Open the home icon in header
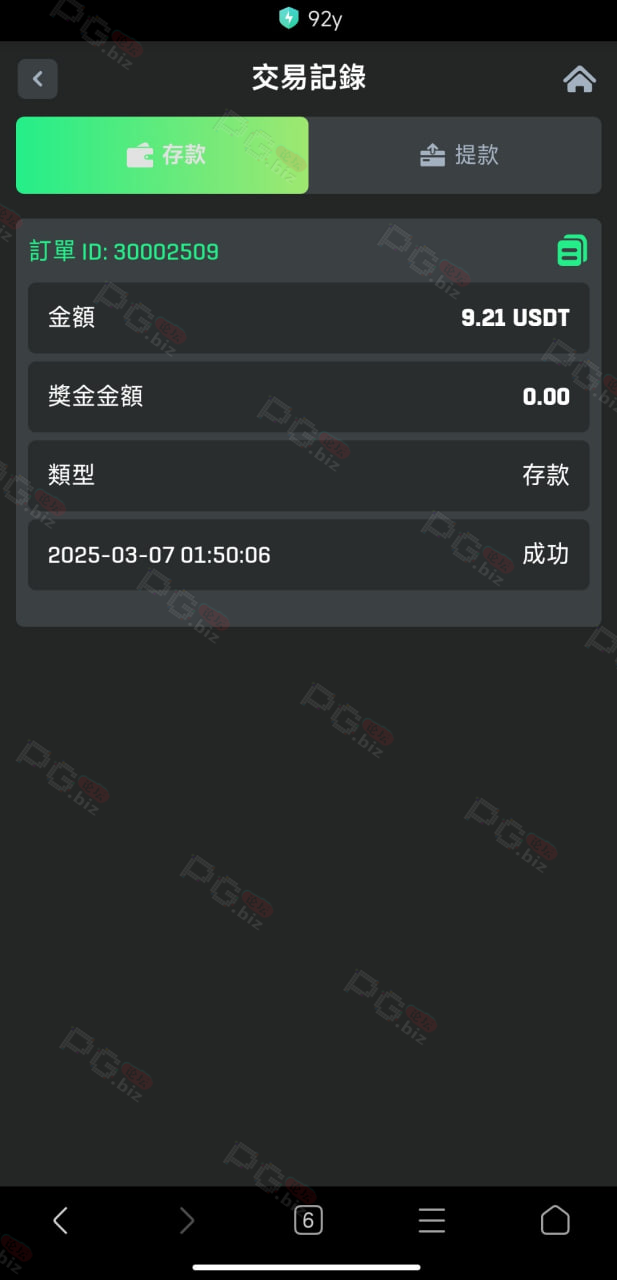Screen dimensions: 617x1280 (580, 79)
